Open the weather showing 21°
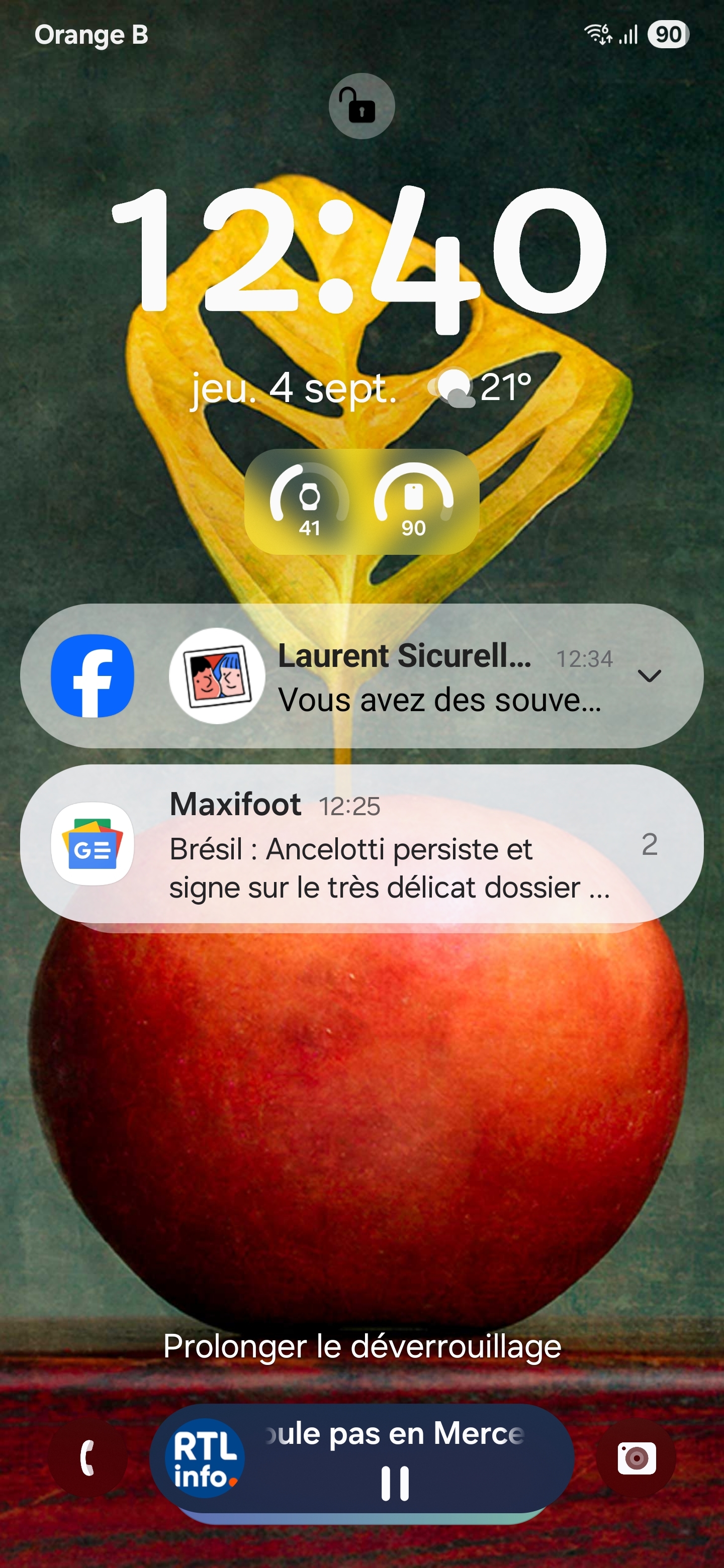Image resolution: width=724 pixels, height=1568 pixels. tap(481, 387)
